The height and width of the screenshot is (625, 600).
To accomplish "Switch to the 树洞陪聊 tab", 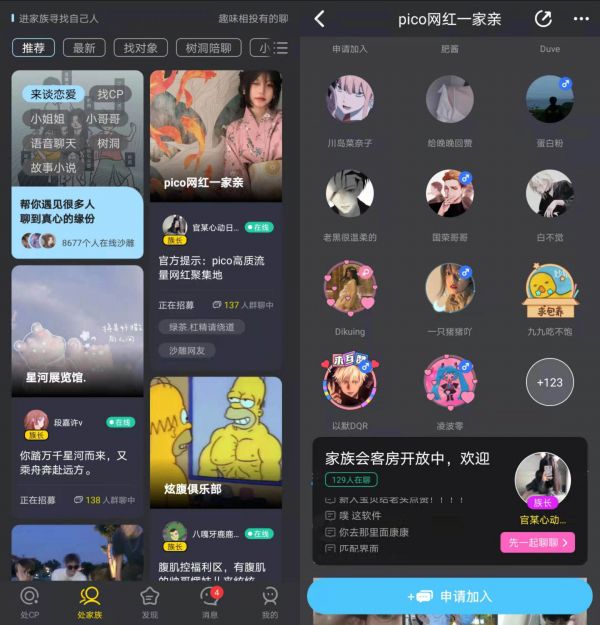I will click(x=208, y=47).
